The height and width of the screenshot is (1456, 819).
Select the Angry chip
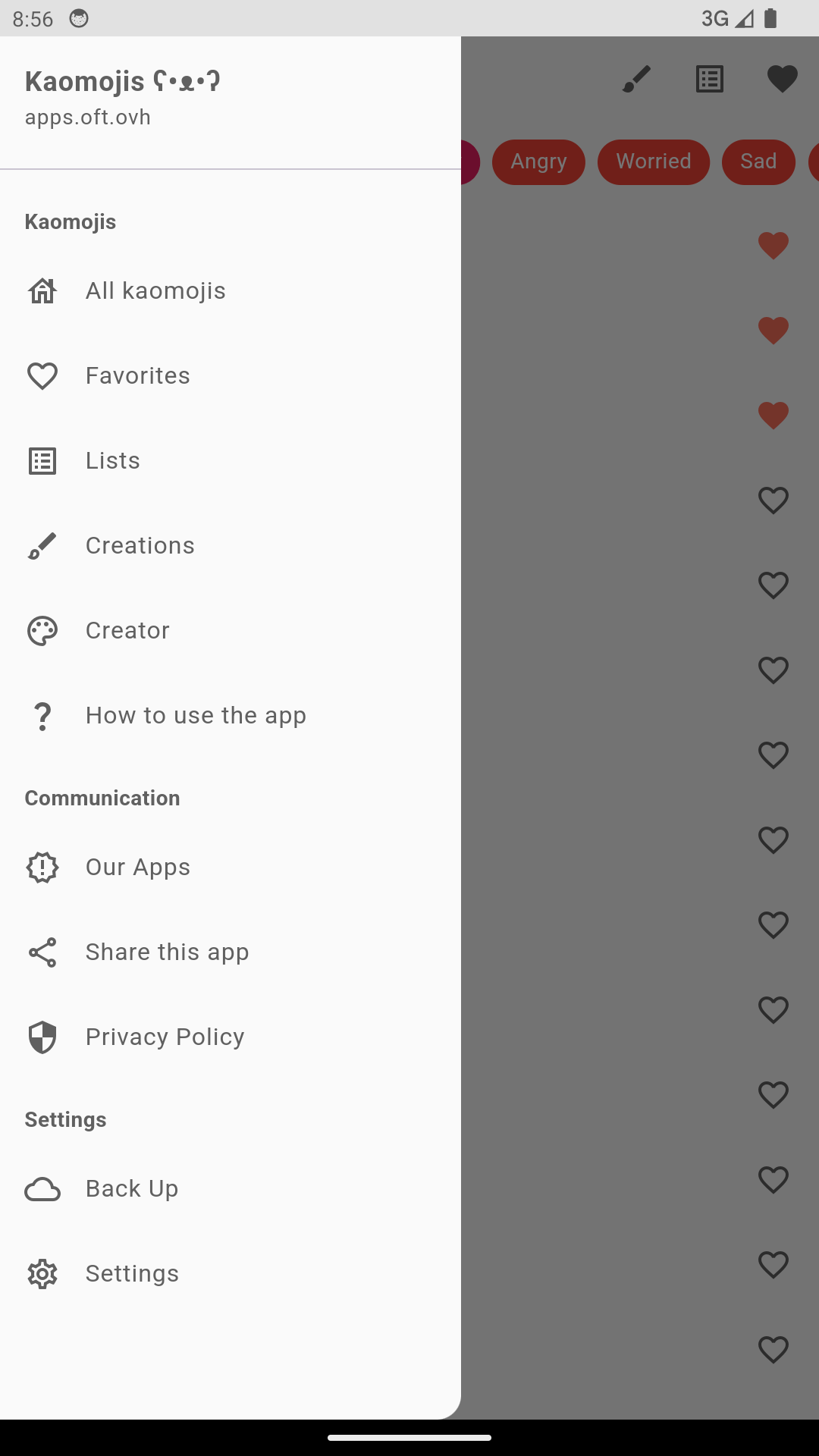[x=538, y=162]
